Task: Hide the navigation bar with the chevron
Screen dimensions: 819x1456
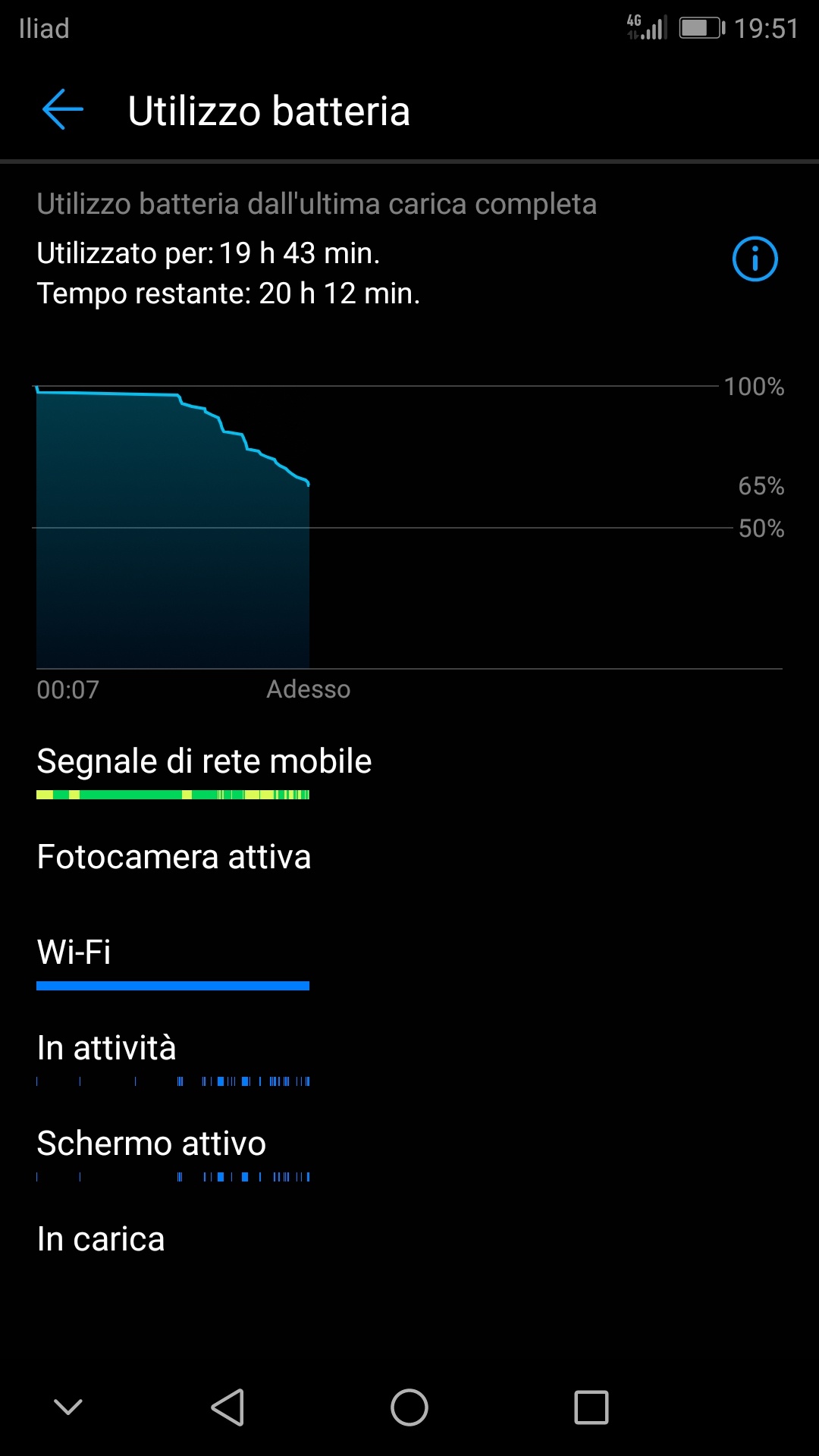Action: click(x=68, y=1407)
